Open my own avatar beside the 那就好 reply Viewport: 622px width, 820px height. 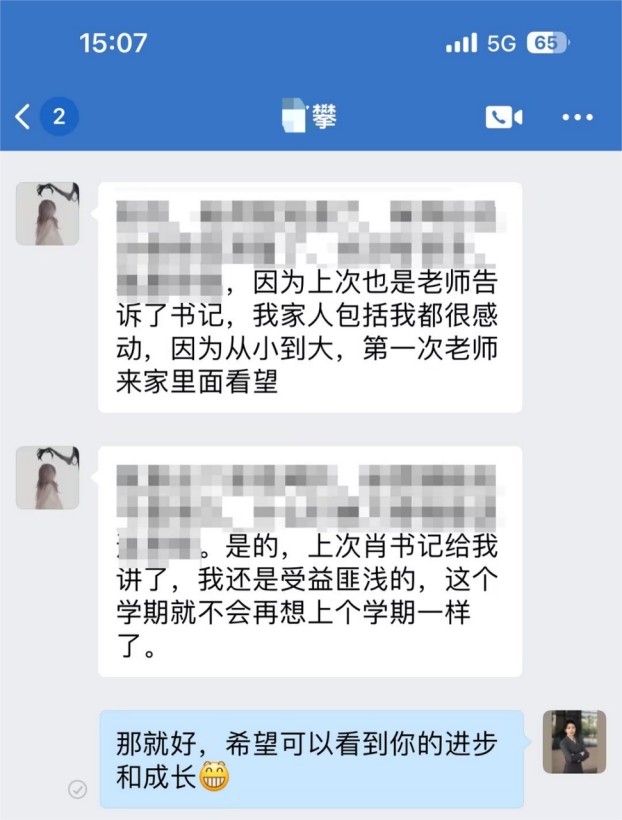click(x=574, y=742)
